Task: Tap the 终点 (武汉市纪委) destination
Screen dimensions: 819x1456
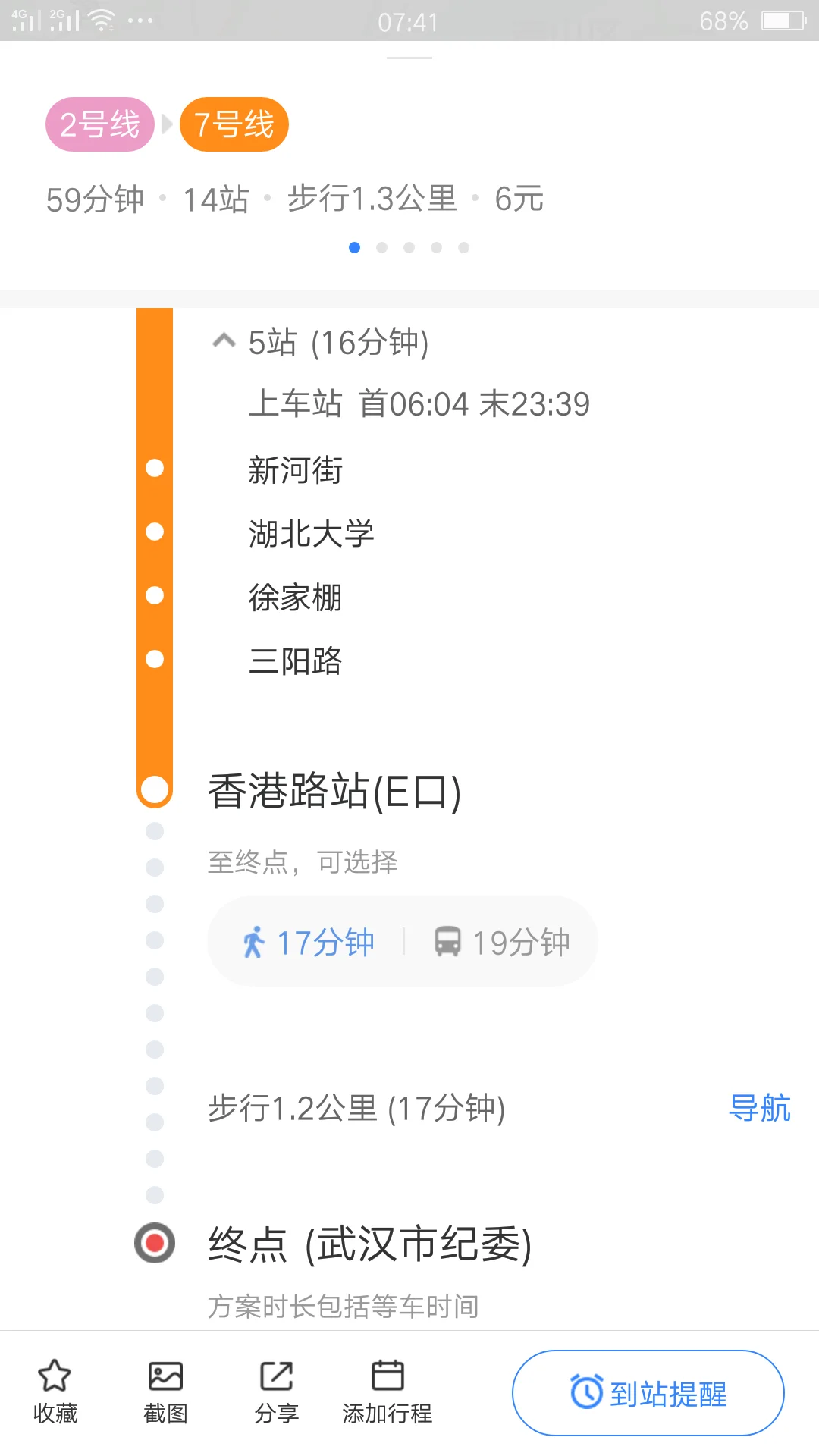Action: 369,1244
